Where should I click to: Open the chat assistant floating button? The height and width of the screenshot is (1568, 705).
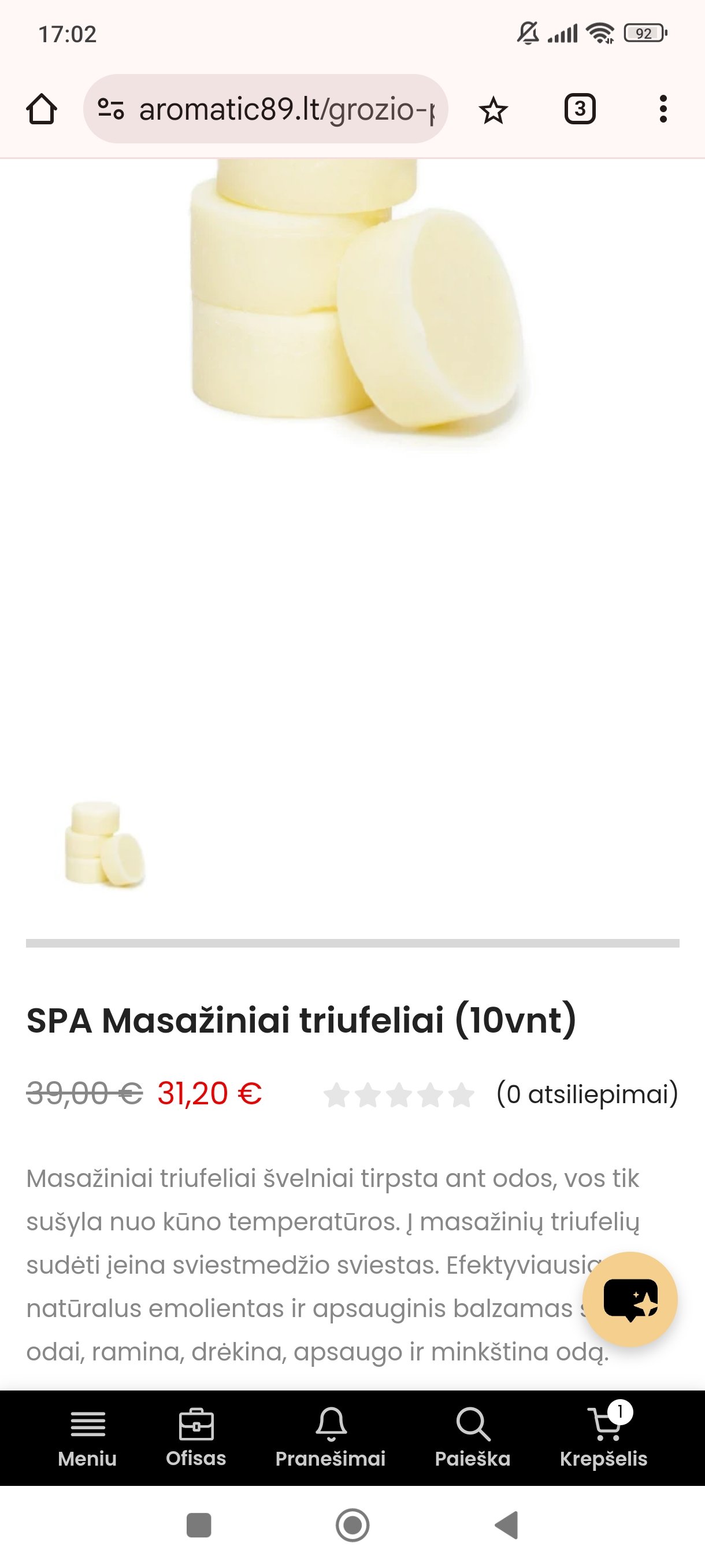pyautogui.click(x=630, y=1299)
